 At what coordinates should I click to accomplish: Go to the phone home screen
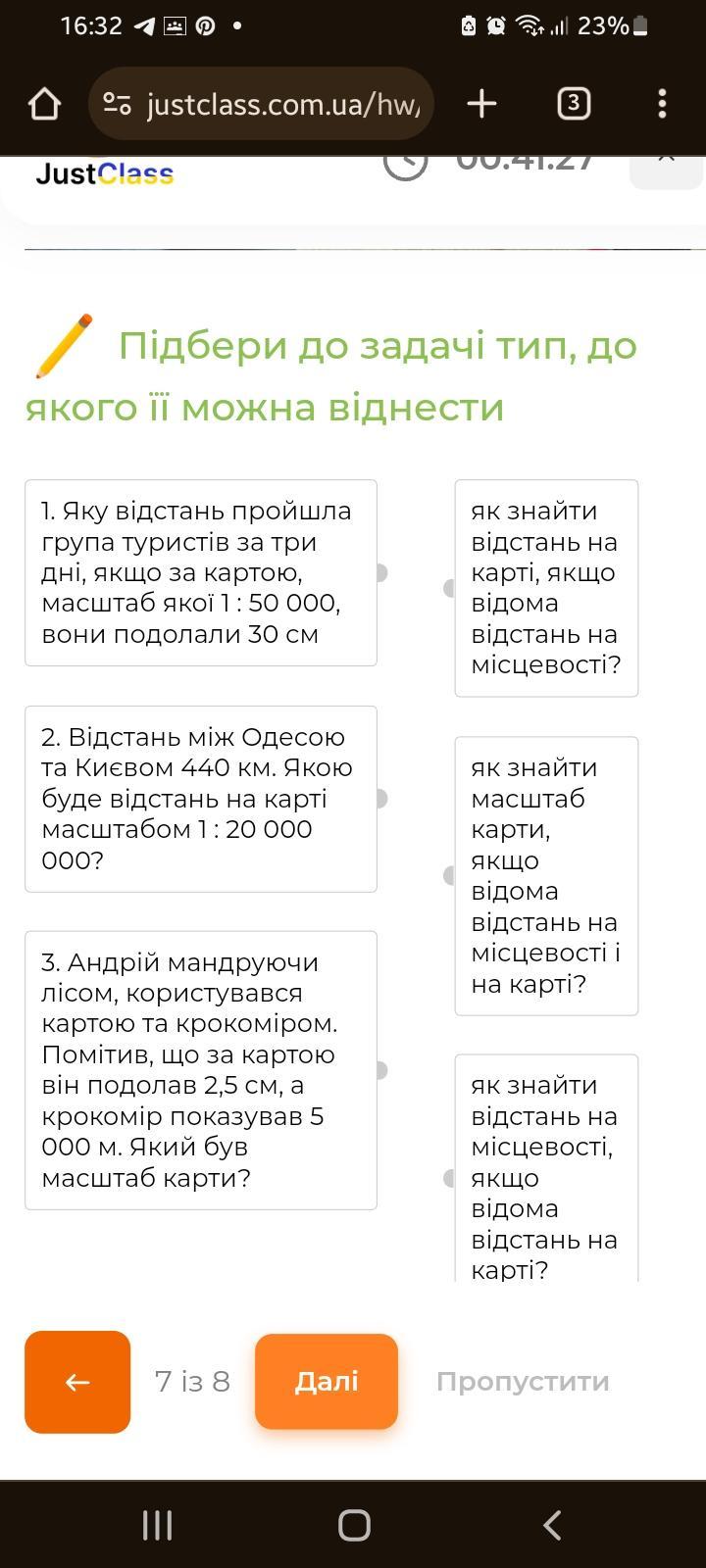354,1525
